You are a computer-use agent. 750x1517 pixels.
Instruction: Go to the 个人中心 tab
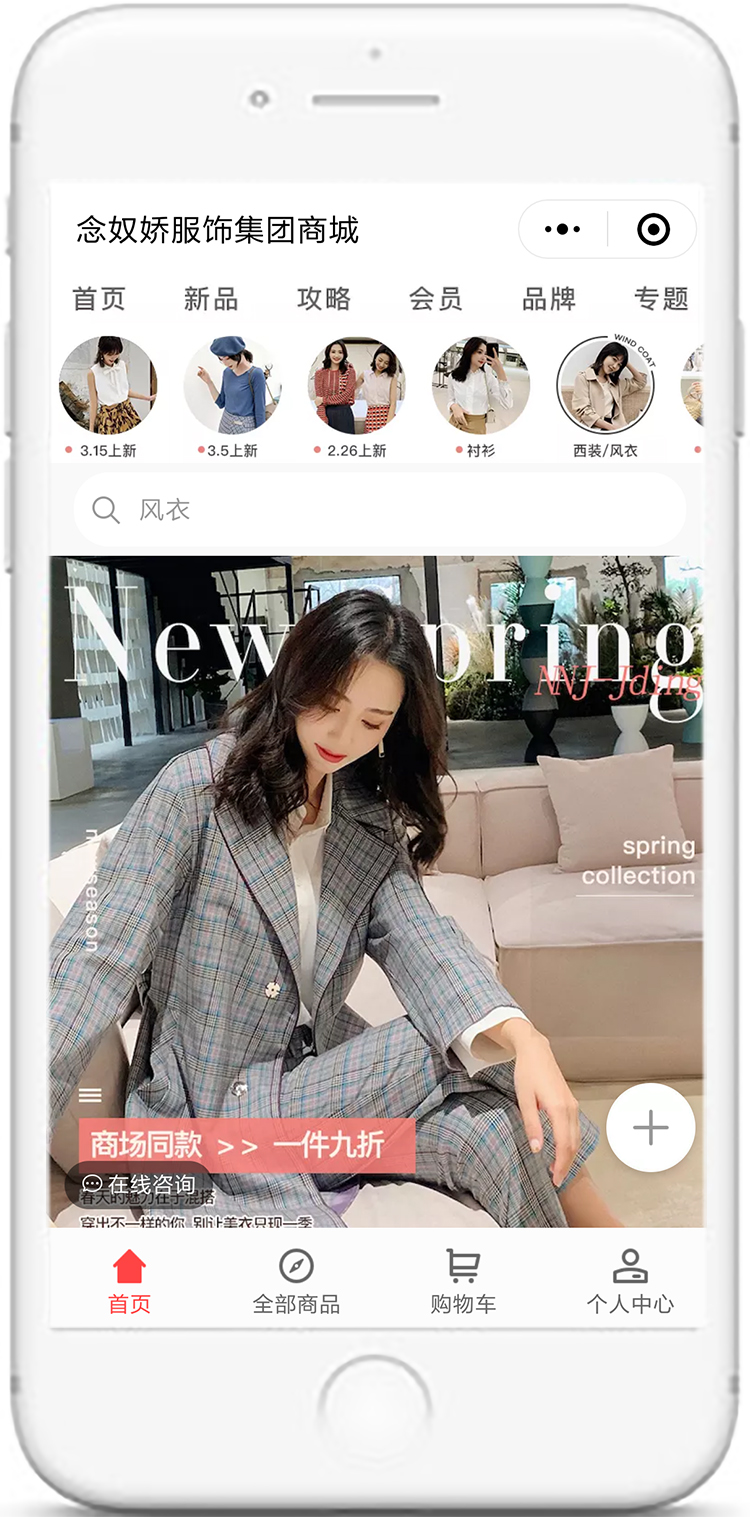[x=630, y=1282]
